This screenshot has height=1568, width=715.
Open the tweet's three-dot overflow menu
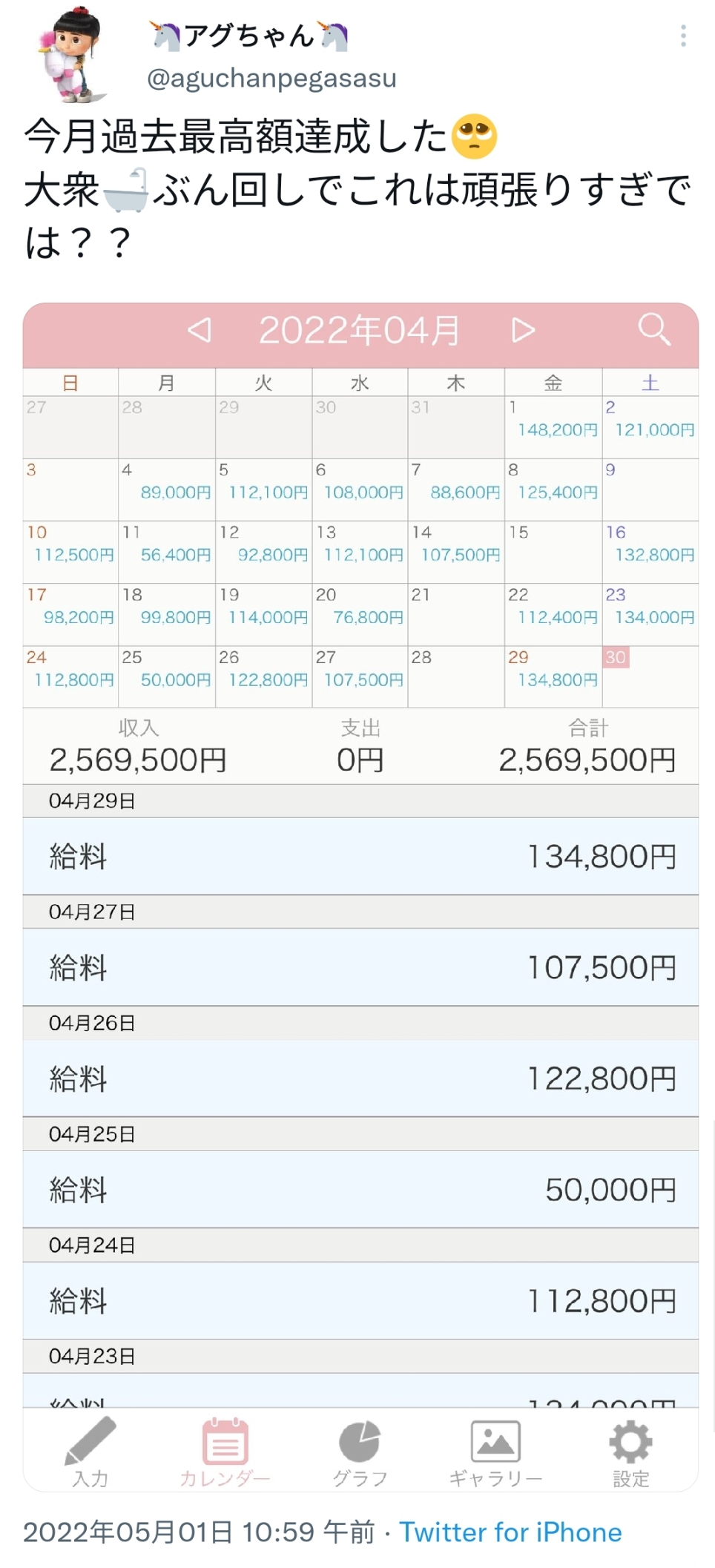point(682,36)
